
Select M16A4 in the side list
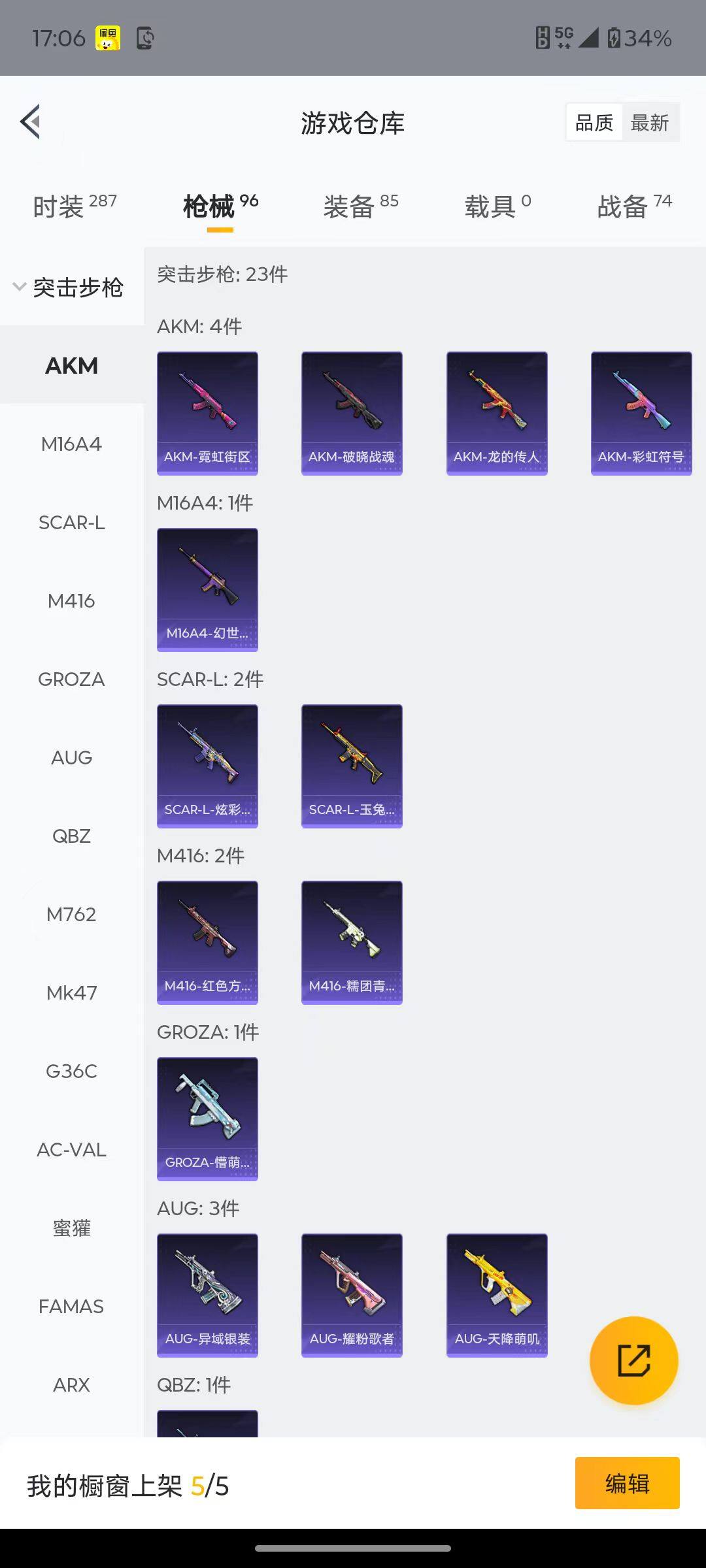(x=71, y=444)
